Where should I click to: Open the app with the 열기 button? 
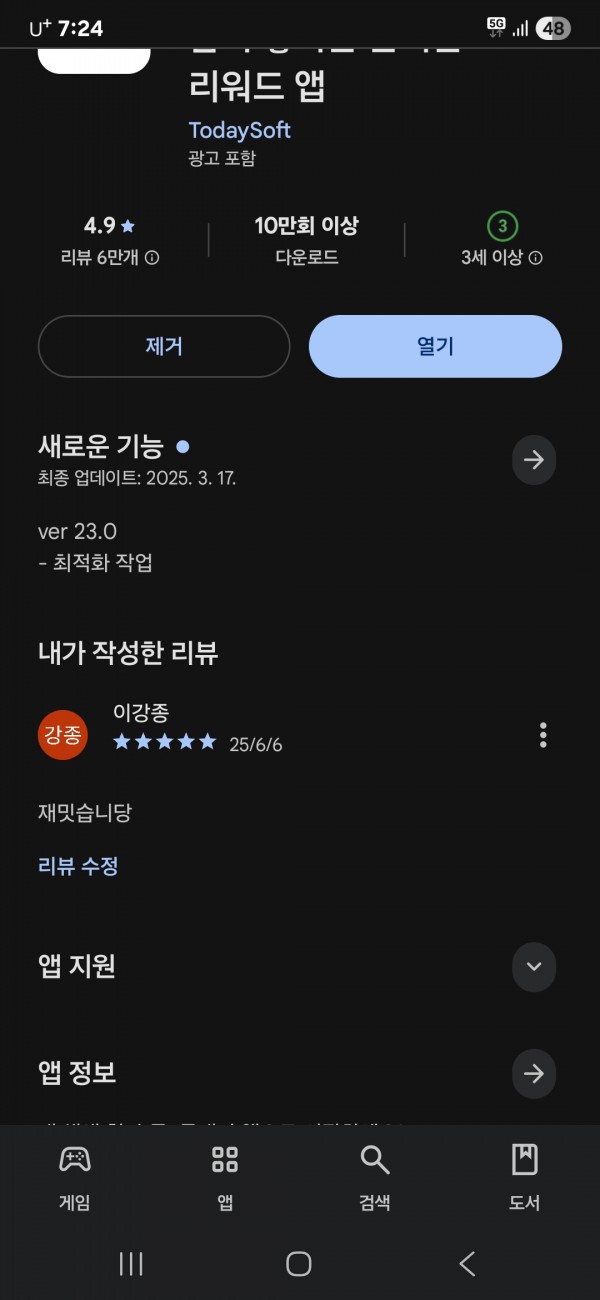[x=435, y=346]
